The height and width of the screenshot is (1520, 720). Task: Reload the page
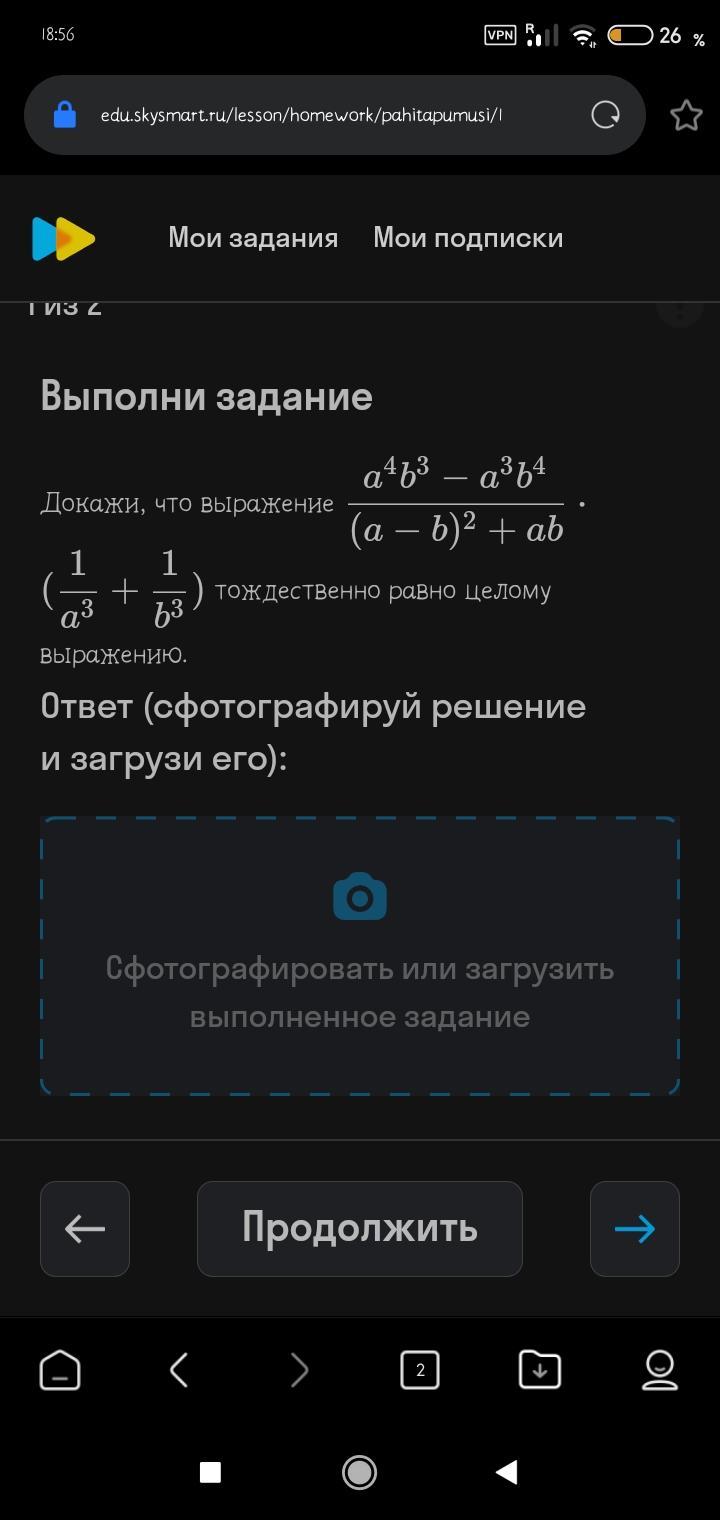[x=605, y=115]
